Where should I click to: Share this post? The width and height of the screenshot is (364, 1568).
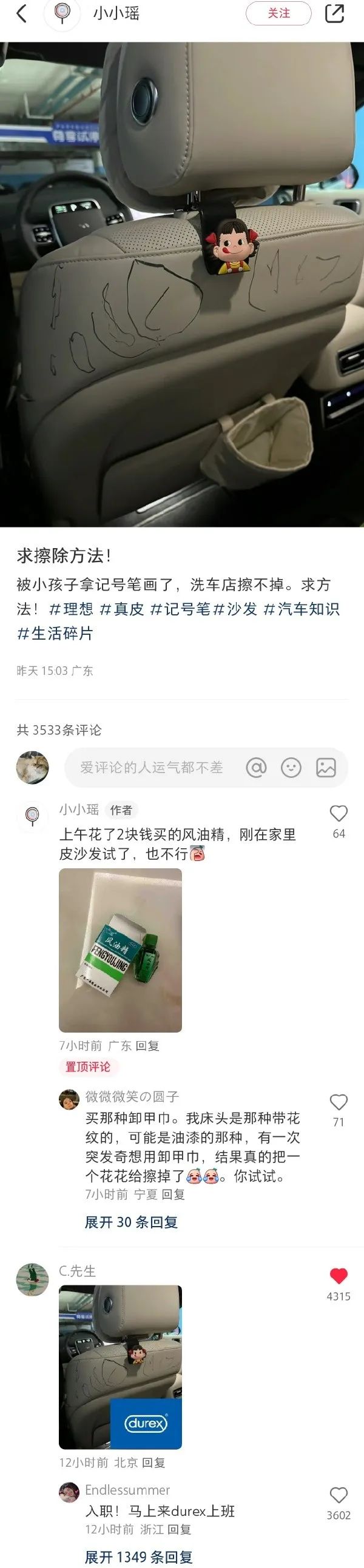(335, 13)
